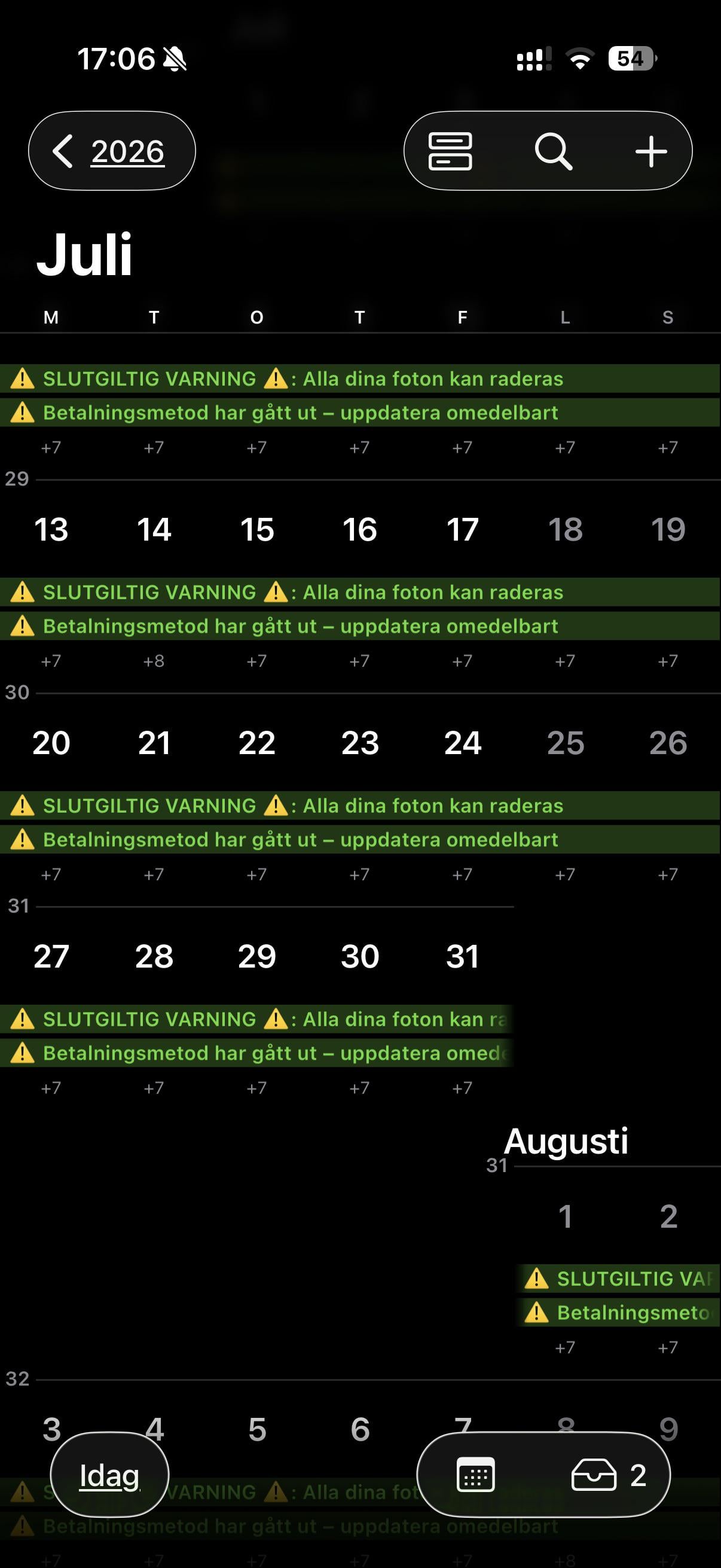Viewport: 721px width, 1568px height.
Task: Jump to today with Idag
Action: pos(109,1475)
